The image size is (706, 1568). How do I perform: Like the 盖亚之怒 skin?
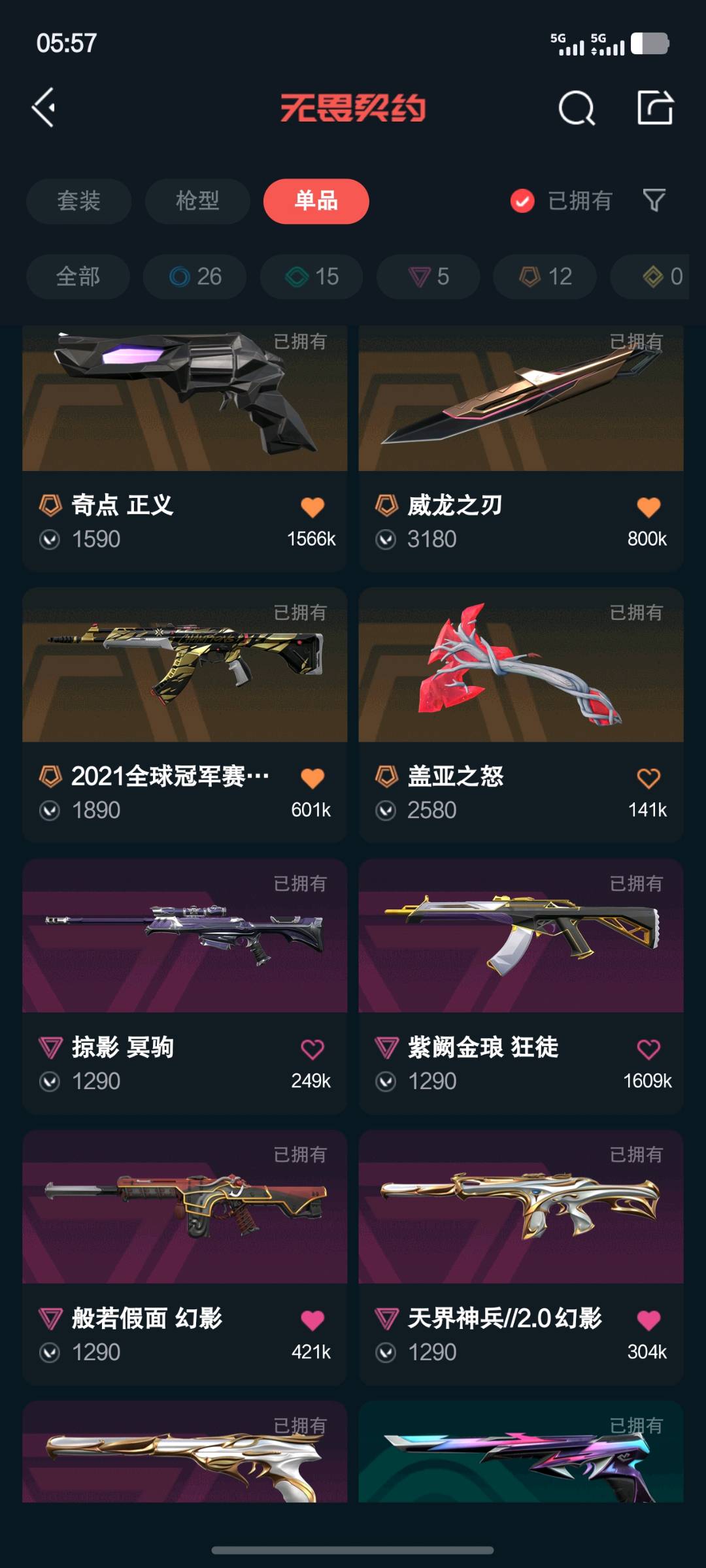(648, 778)
